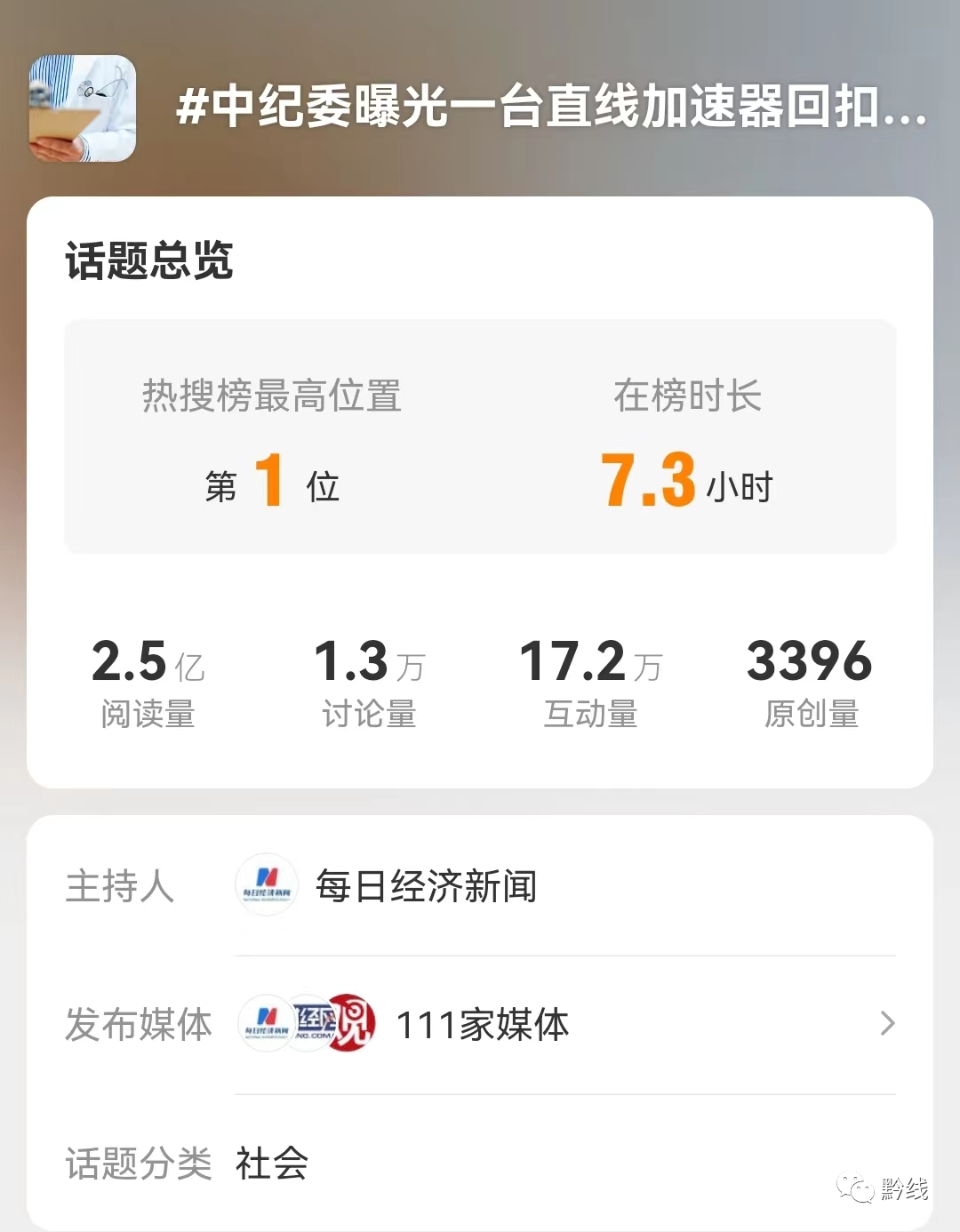Click the 话题总览 section header
The width and height of the screenshot is (960, 1232).
[148, 260]
